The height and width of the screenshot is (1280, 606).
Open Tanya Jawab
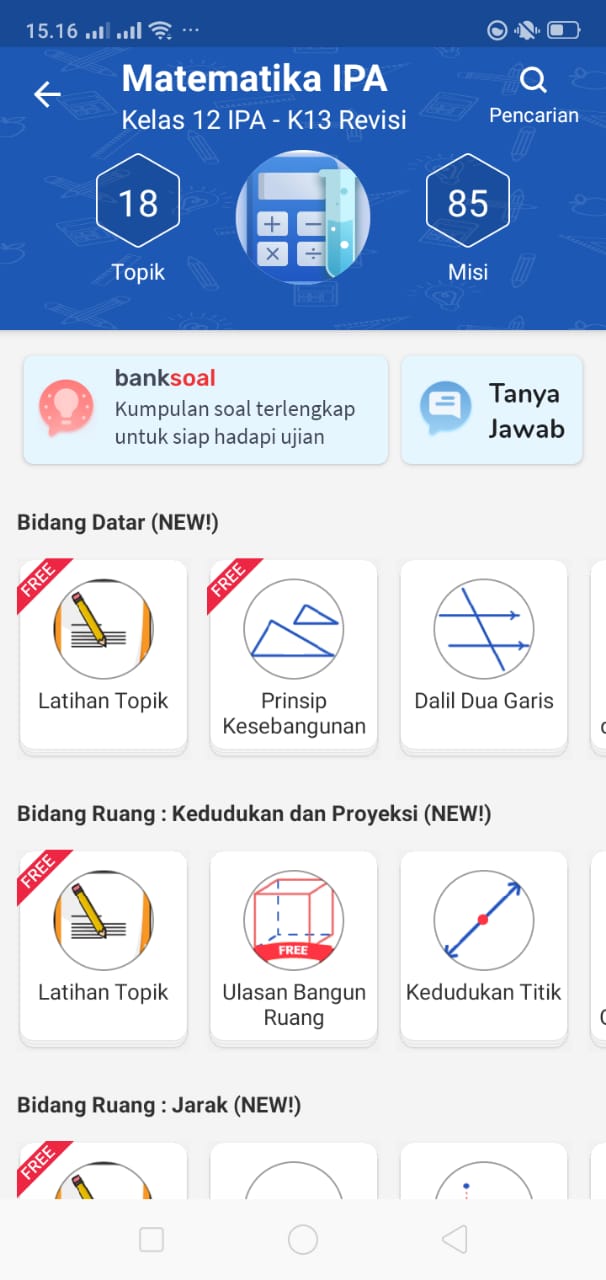(x=492, y=409)
